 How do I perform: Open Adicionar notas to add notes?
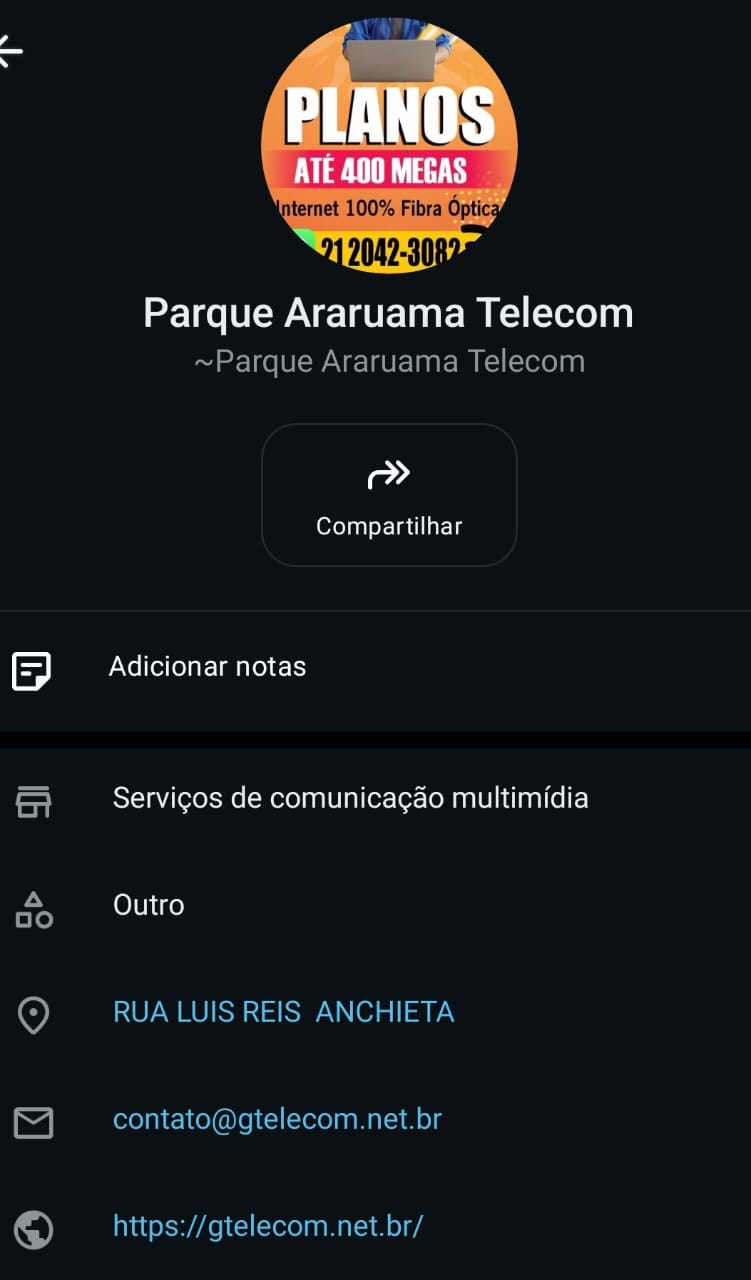[x=207, y=667]
